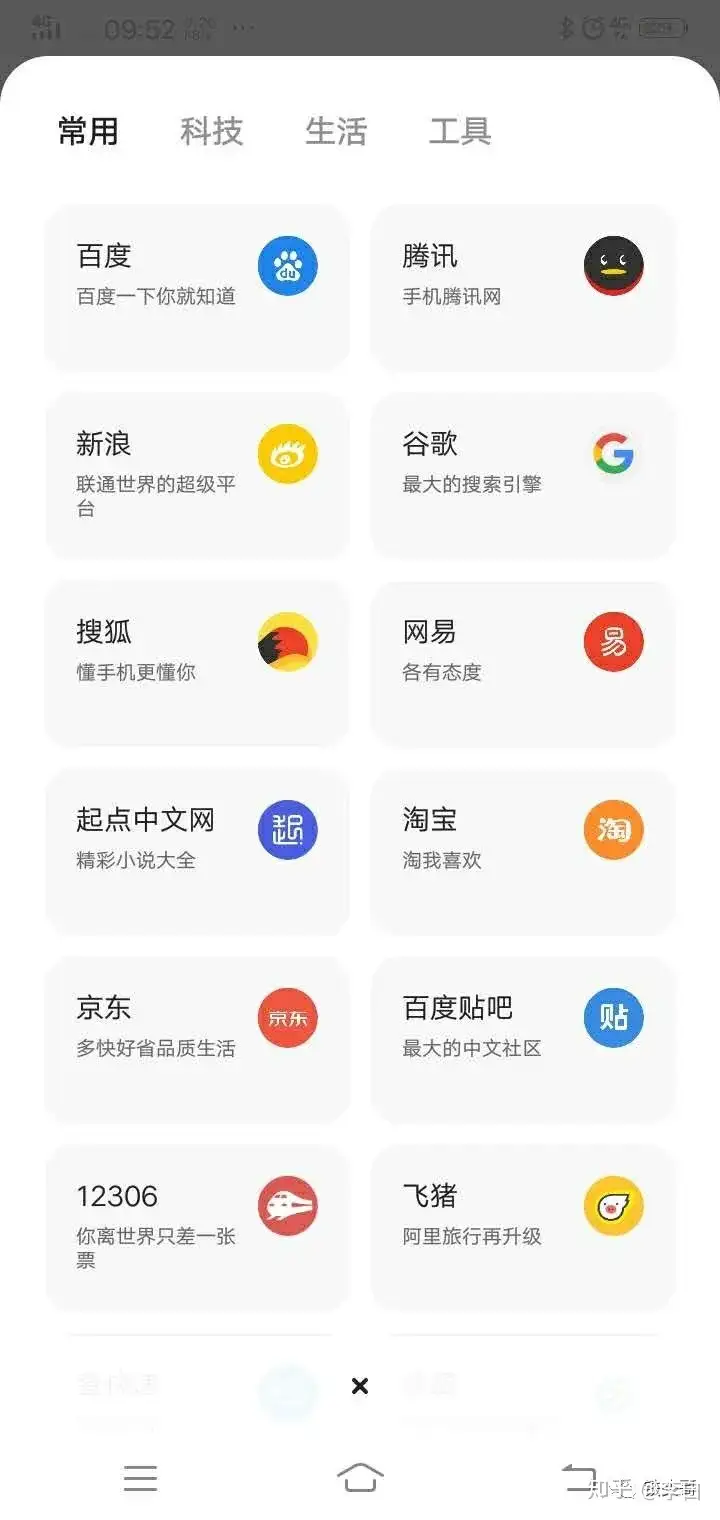Viewport: 720px width, 1520px height.
Task: Select the 工具 tab
Action: [x=460, y=131]
